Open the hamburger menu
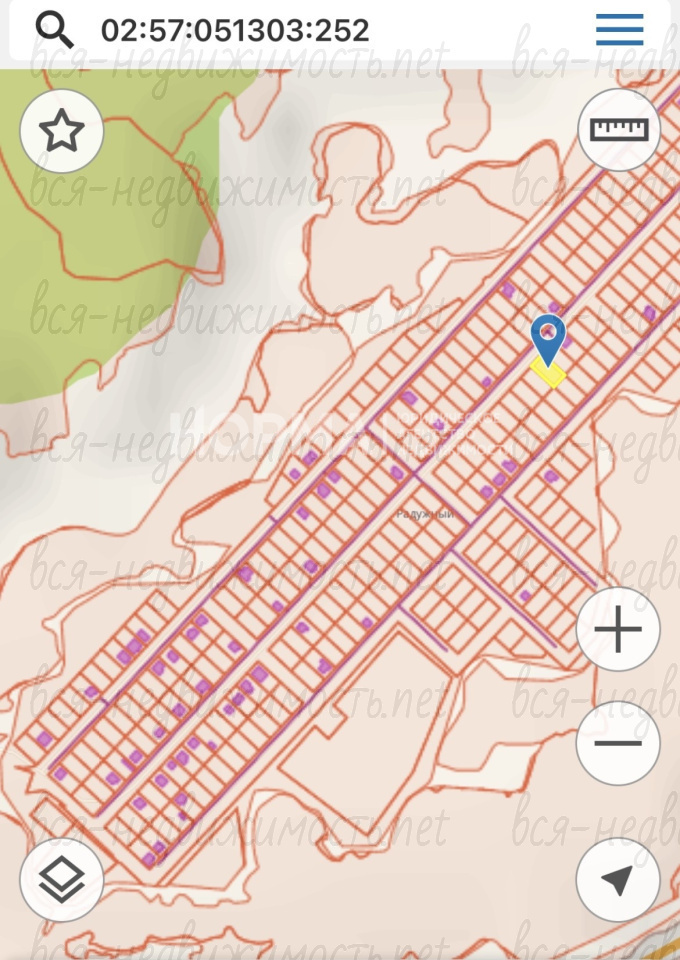The height and width of the screenshot is (960, 680). (x=620, y=30)
